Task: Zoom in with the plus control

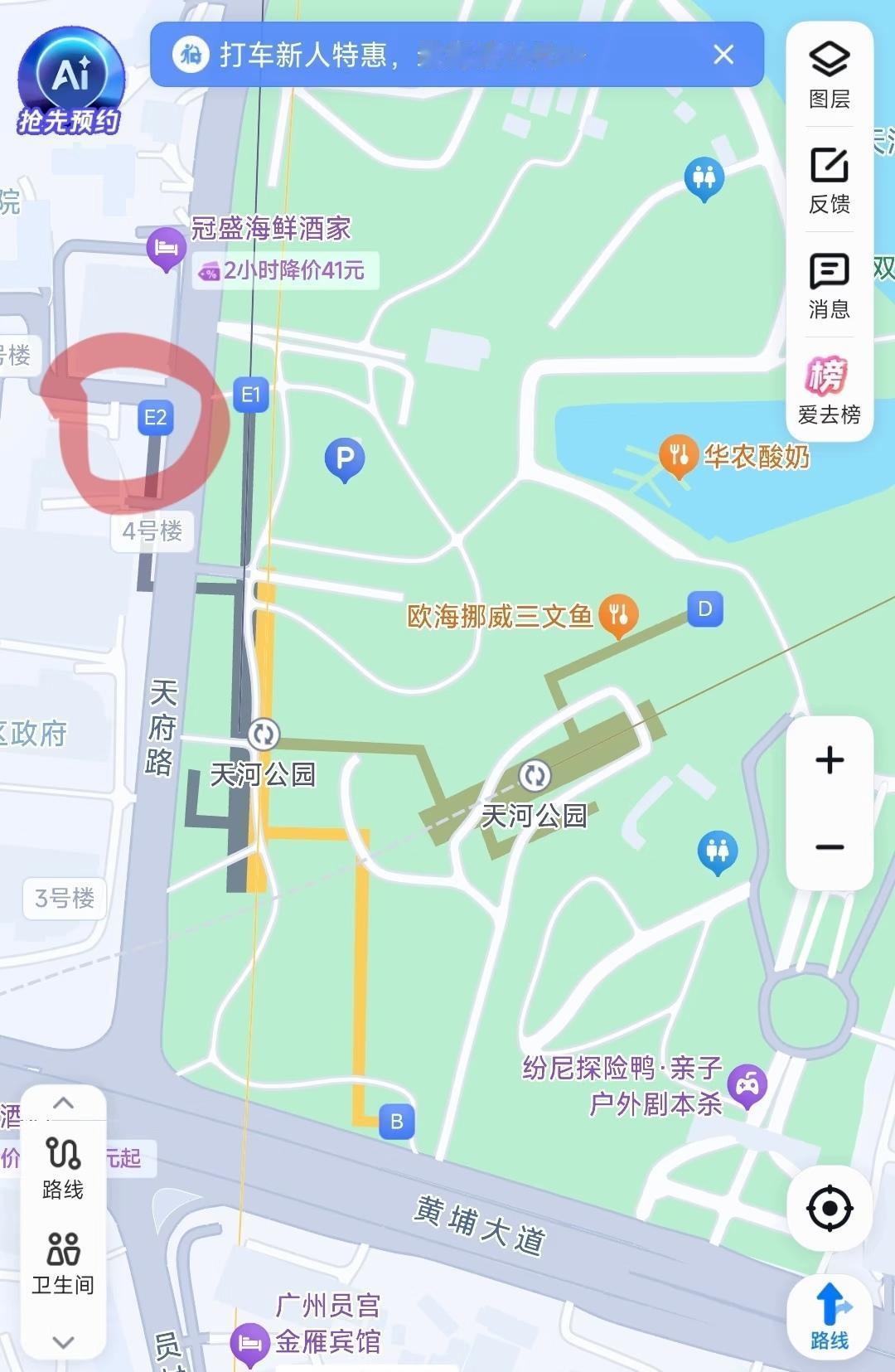Action: 828,759
